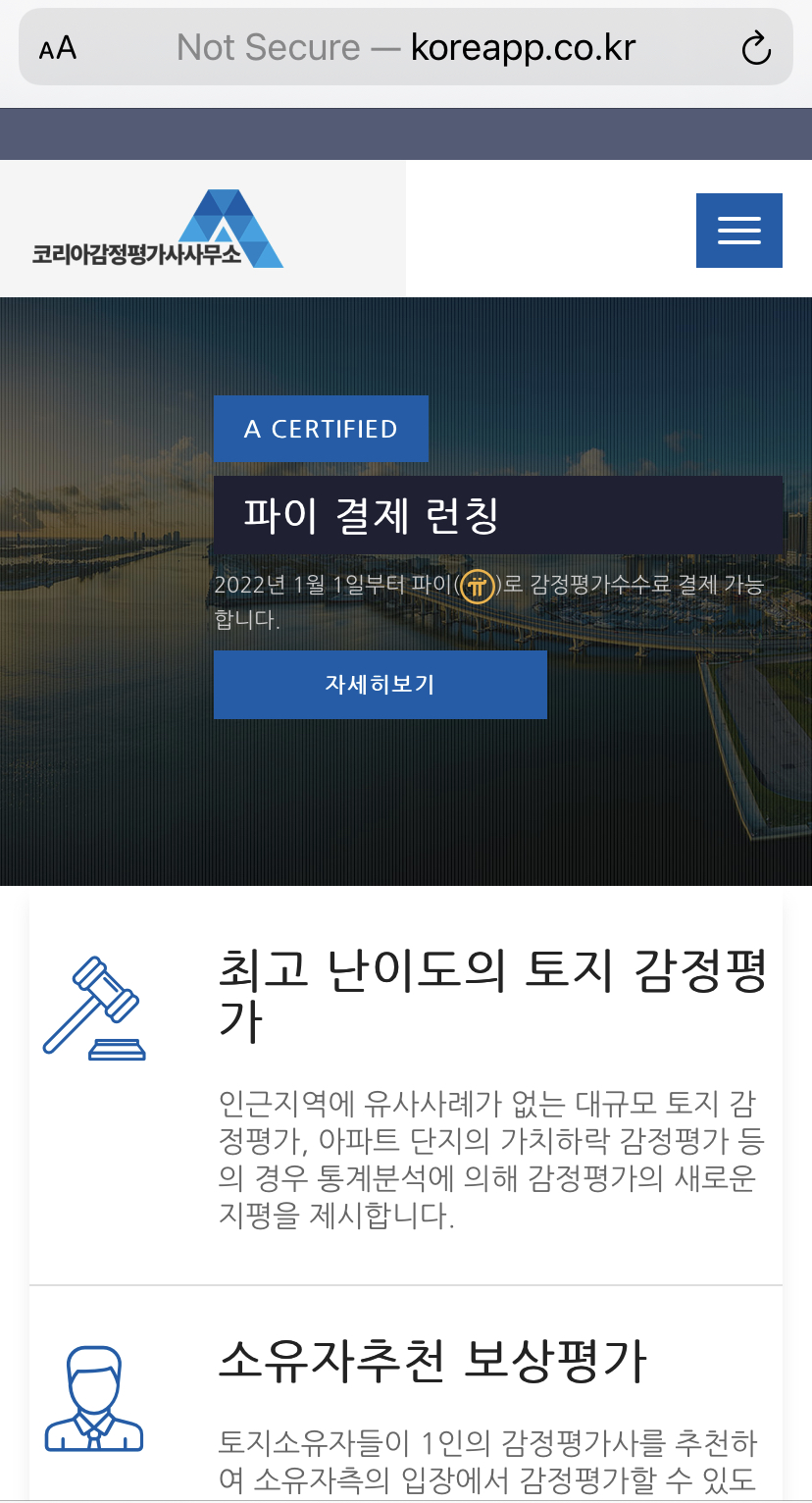812x1503 pixels.
Task: Reload the page in Safari
Action: [x=756, y=48]
